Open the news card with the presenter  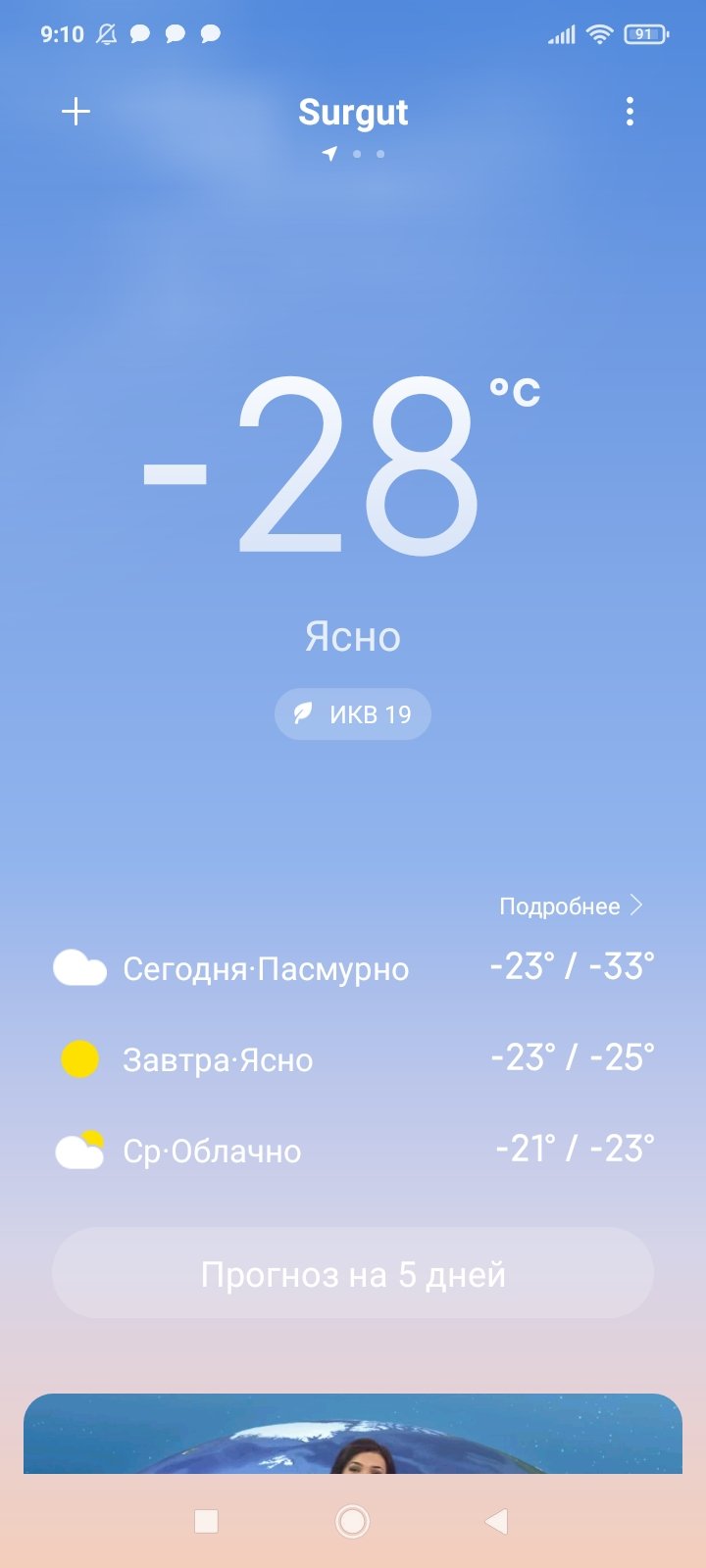[353, 1434]
